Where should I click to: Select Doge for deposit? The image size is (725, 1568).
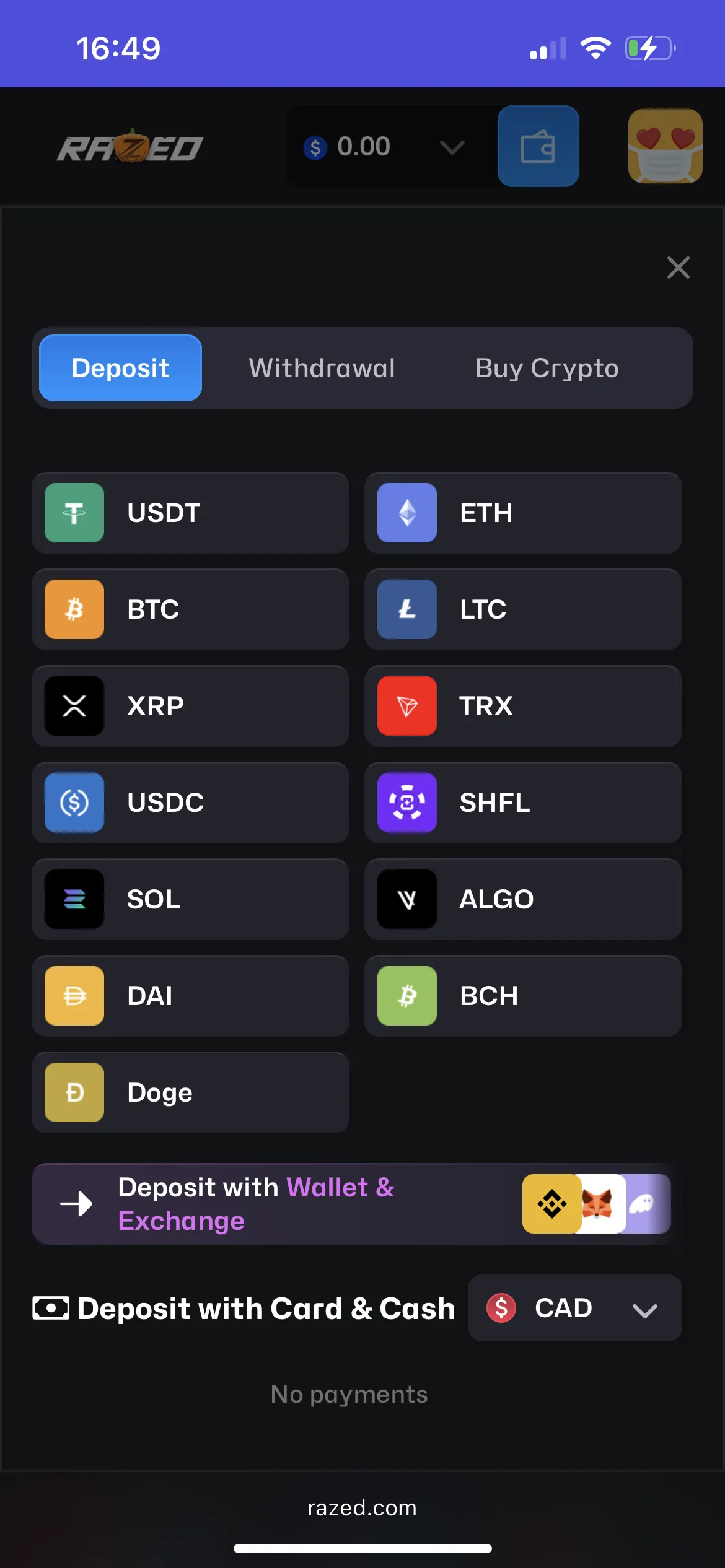pyautogui.click(x=190, y=1092)
